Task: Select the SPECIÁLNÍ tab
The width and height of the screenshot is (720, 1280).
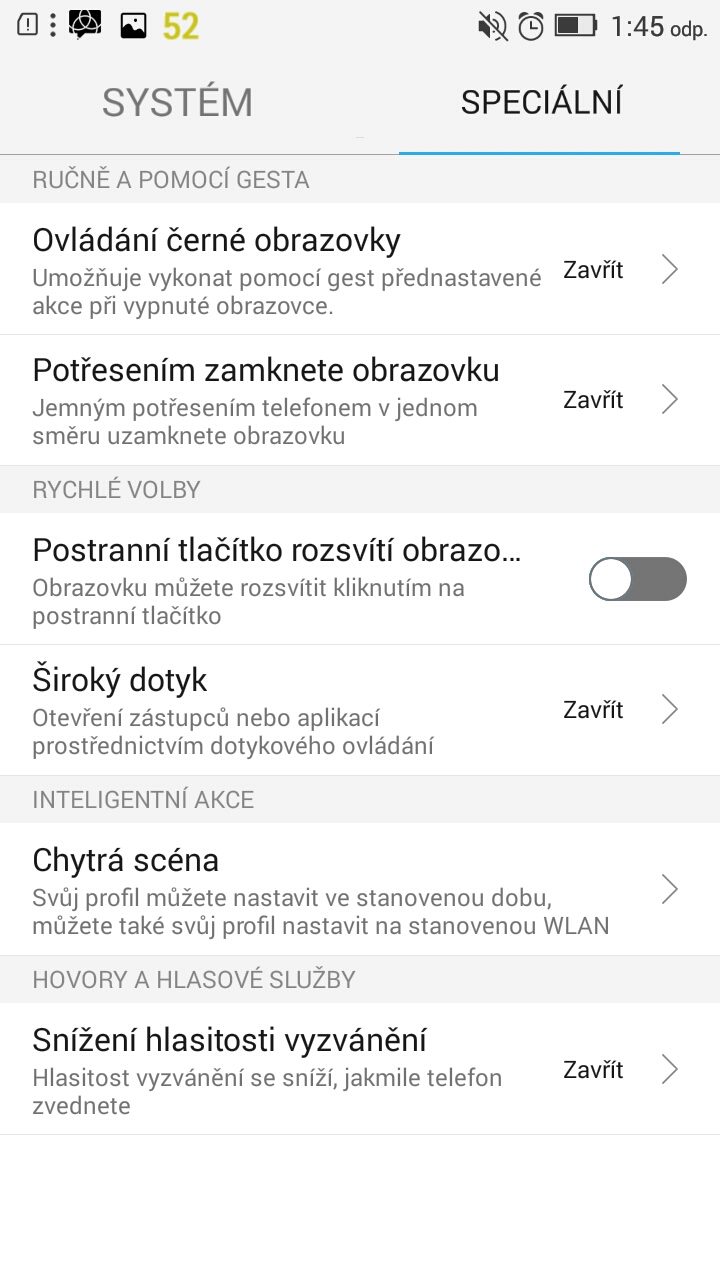Action: click(x=541, y=103)
